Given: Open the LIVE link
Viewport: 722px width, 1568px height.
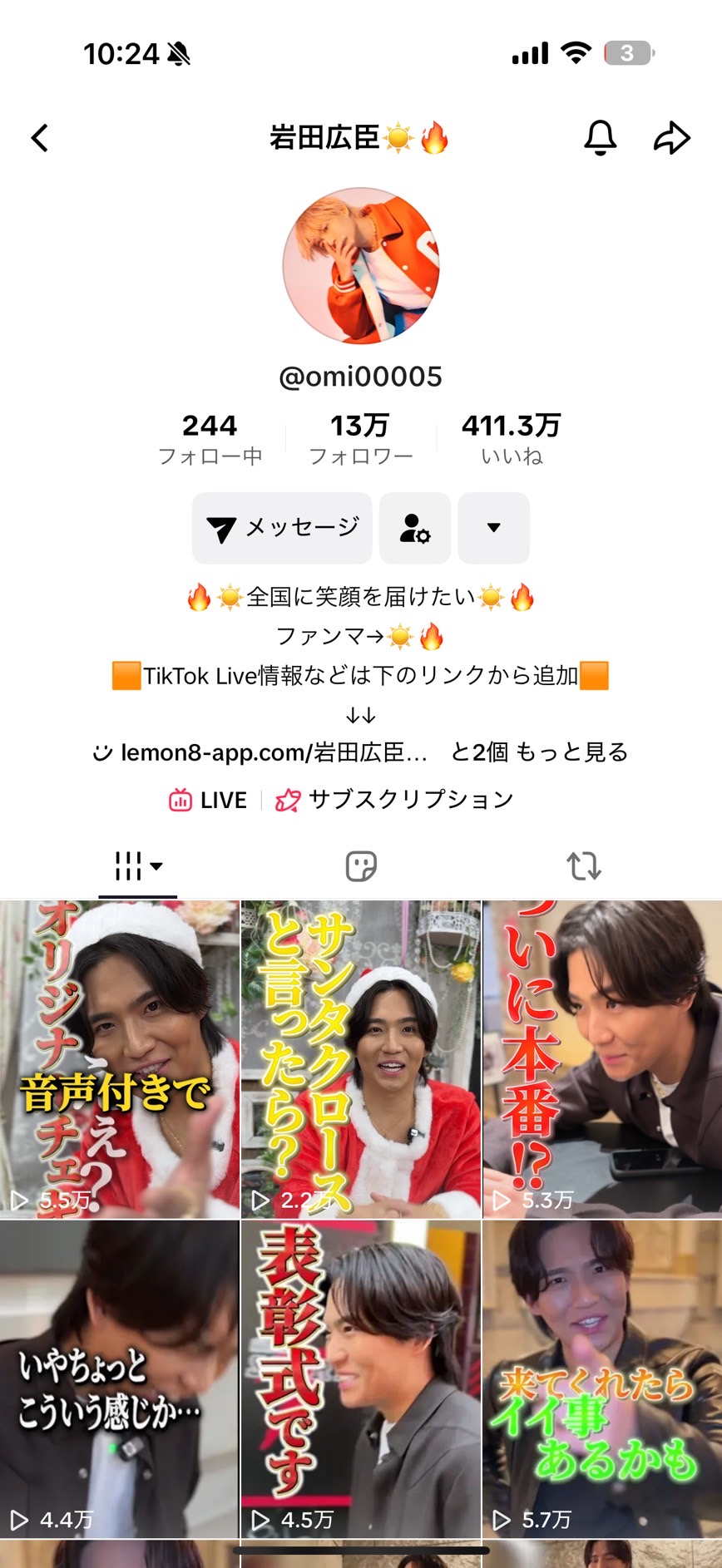Looking at the screenshot, I should (x=209, y=800).
